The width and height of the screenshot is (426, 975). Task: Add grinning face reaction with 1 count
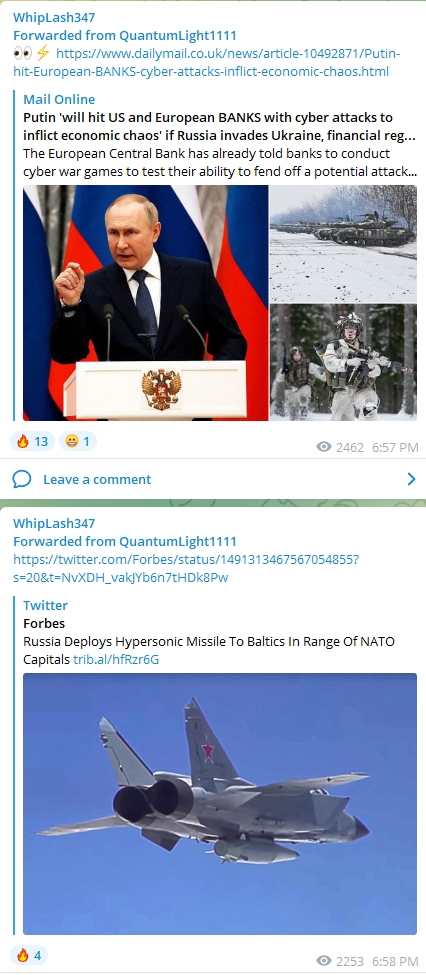pyautogui.click(x=78, y=441)
